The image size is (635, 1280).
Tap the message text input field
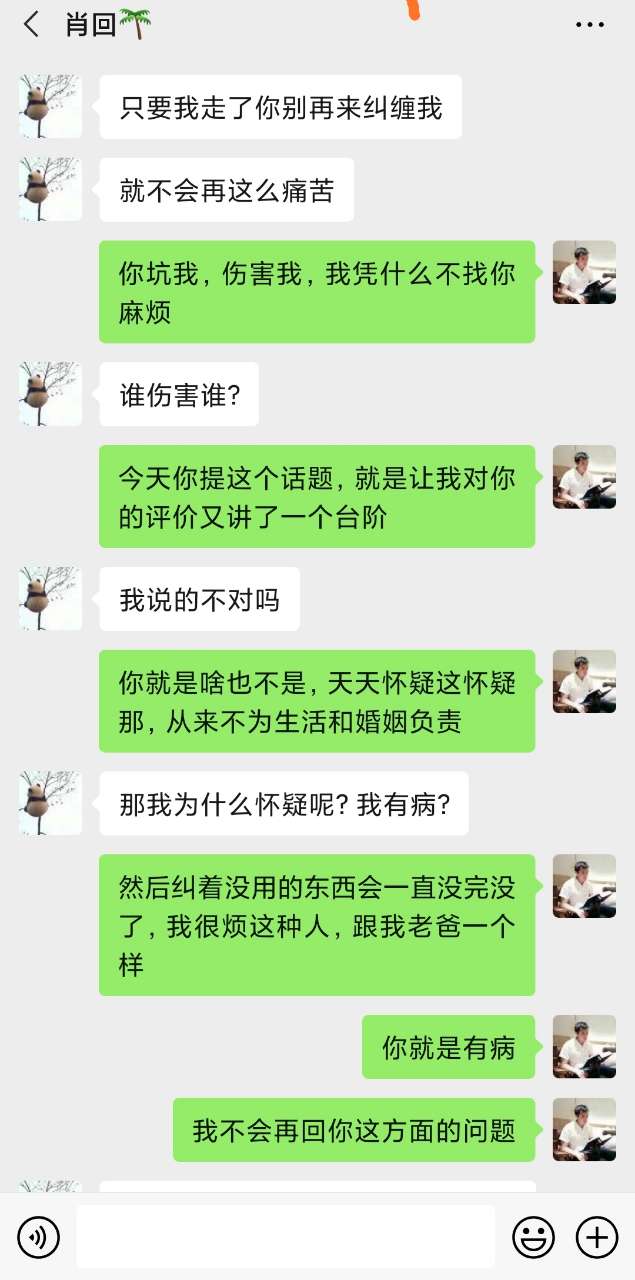click(x=285, y=1237)
